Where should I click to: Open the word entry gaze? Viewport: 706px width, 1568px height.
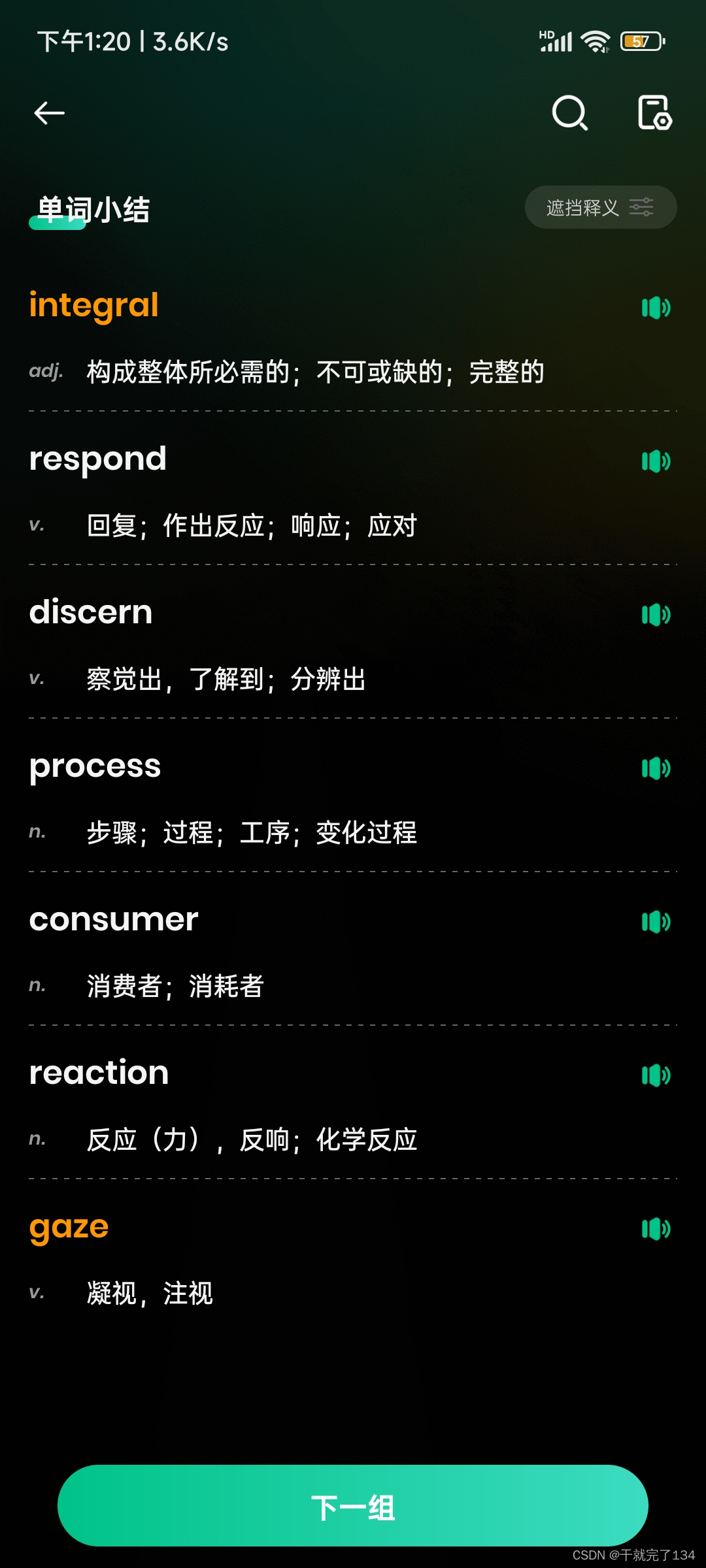[69, 1228]
